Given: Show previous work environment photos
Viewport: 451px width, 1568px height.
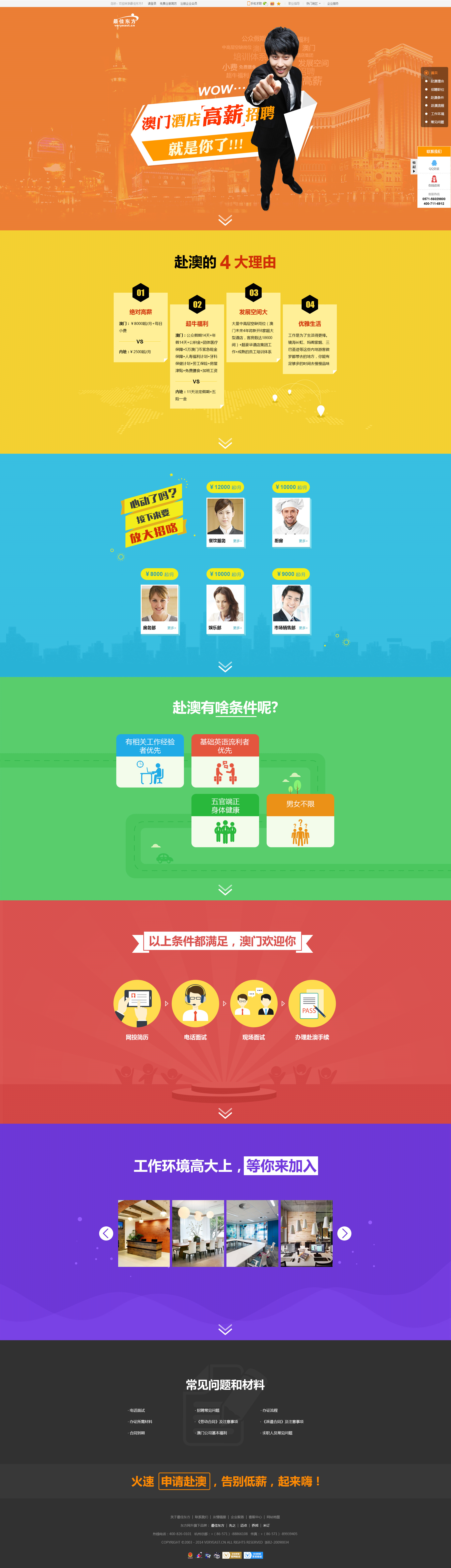Looking at the screenshot, I should [106, 1233].
